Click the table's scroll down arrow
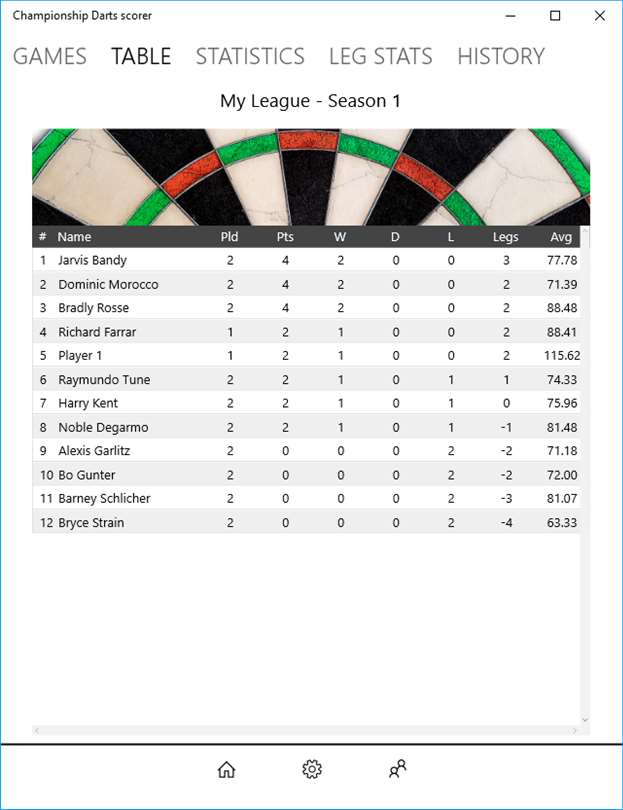The image size is (623, 810). tap(585, 720)
